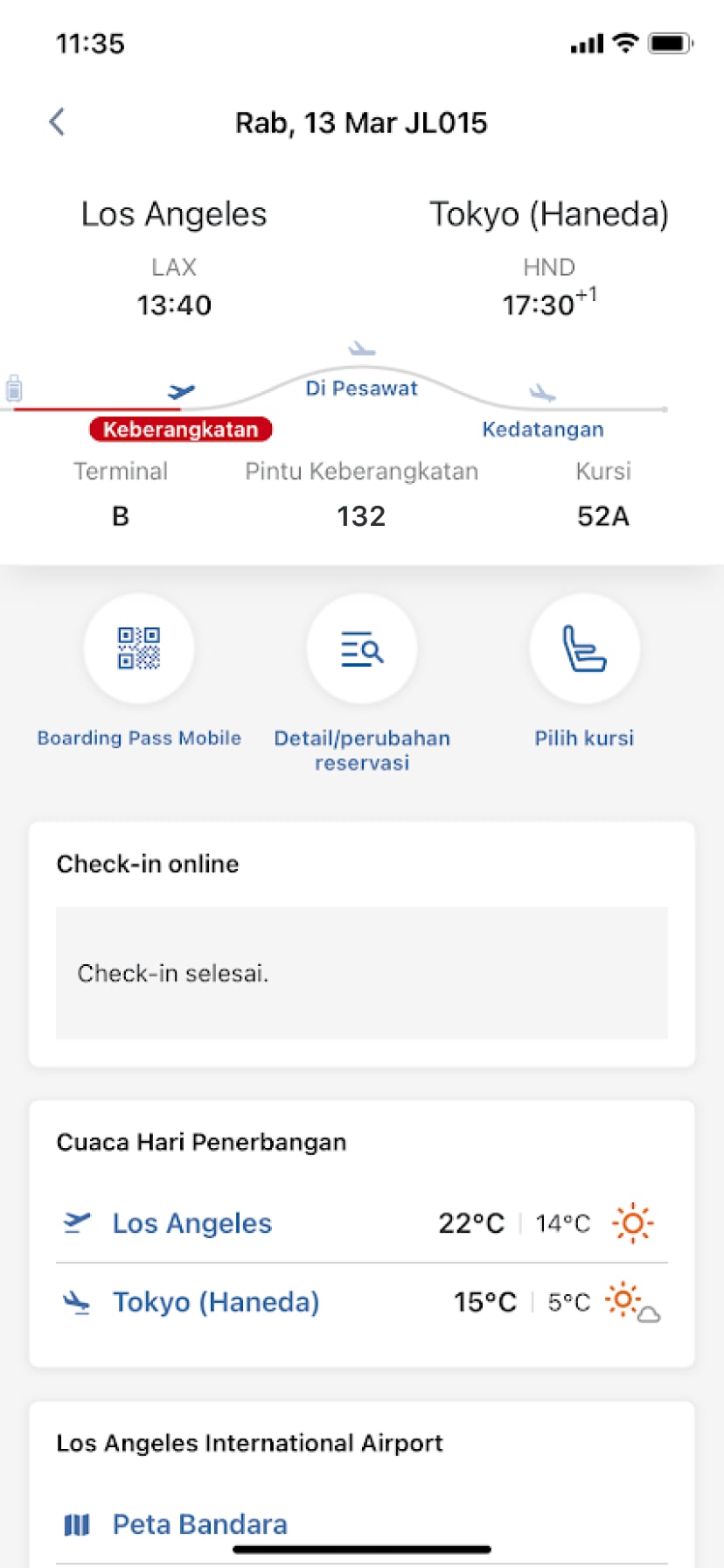The height and width of the screenshot is (1568, 724).
Task: Select the Kedatangan stage
Action: tap(543, 429)
